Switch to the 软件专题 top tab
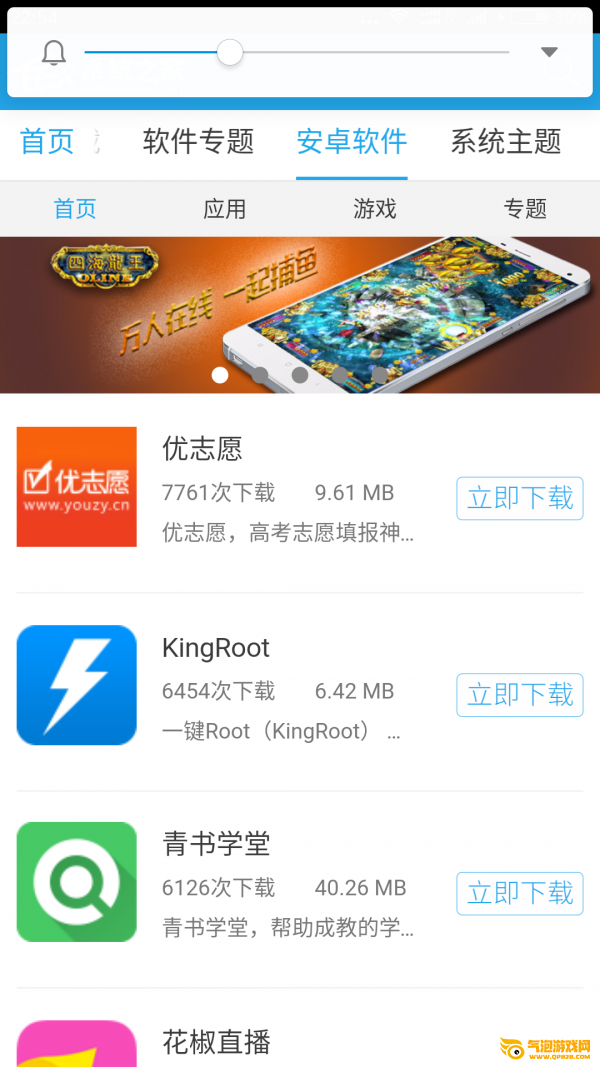This screenshot has width=600, height=1067. (198, 142)
